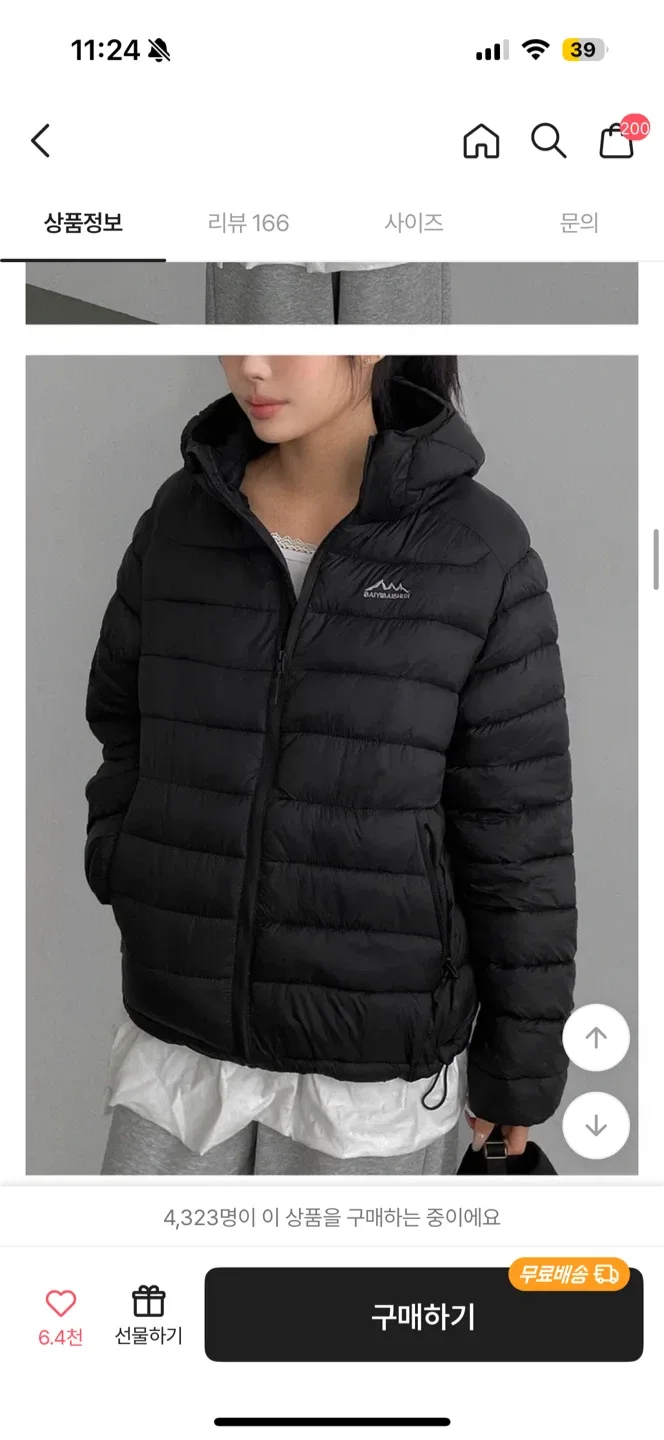664x1440 pixels.
Task: Tap the jump-to-bottom arrow button
Action: 596,1126
